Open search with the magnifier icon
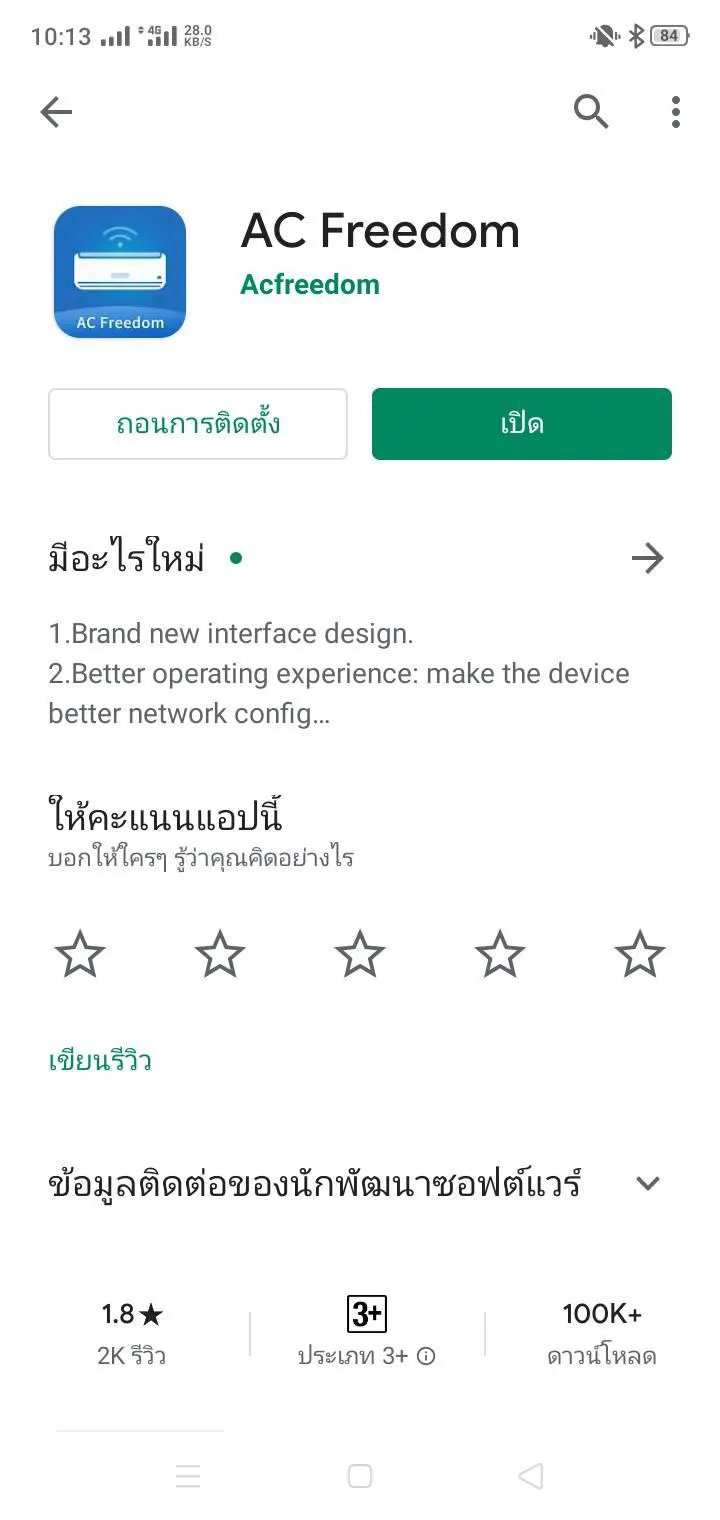 click(x=591, y=112)
